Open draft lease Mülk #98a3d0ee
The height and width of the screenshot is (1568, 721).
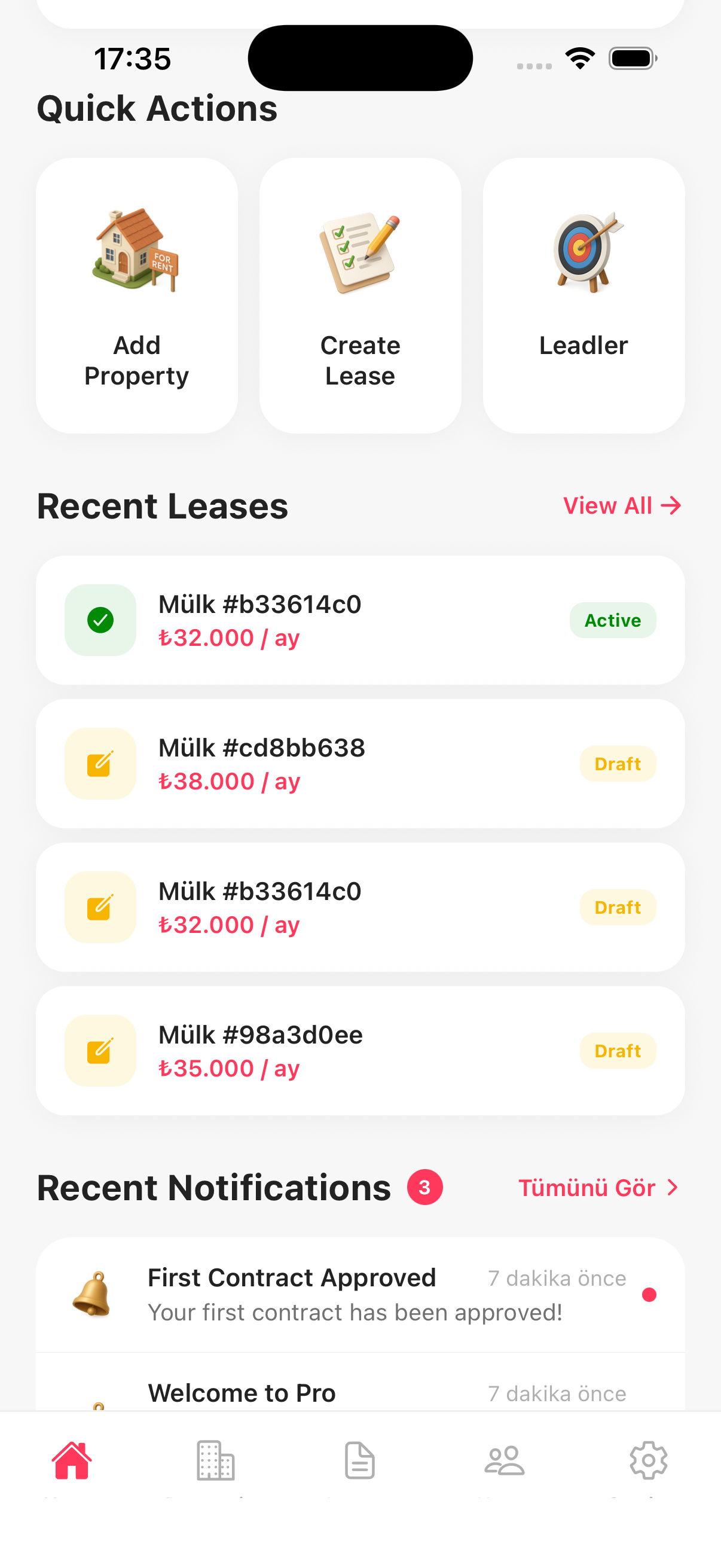[x=360, y=1051]
